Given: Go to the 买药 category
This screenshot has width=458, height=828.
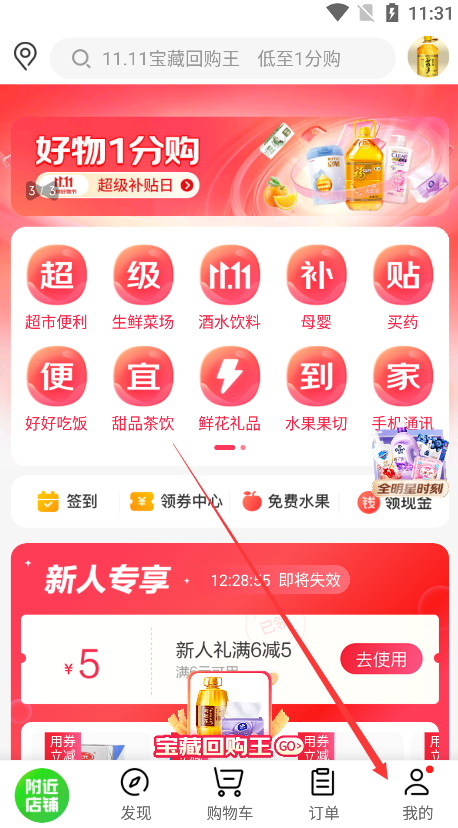Looking at the screenshot, I should [403, 288].
